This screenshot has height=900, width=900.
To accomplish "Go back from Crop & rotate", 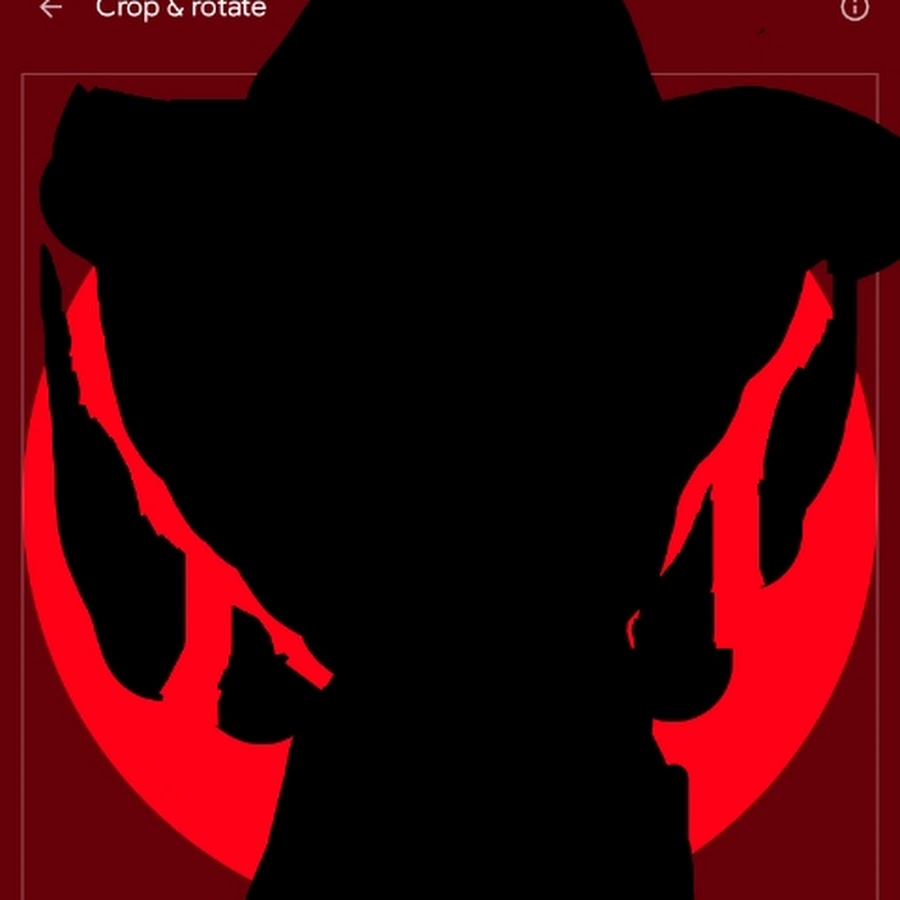I will pos(50,9).
